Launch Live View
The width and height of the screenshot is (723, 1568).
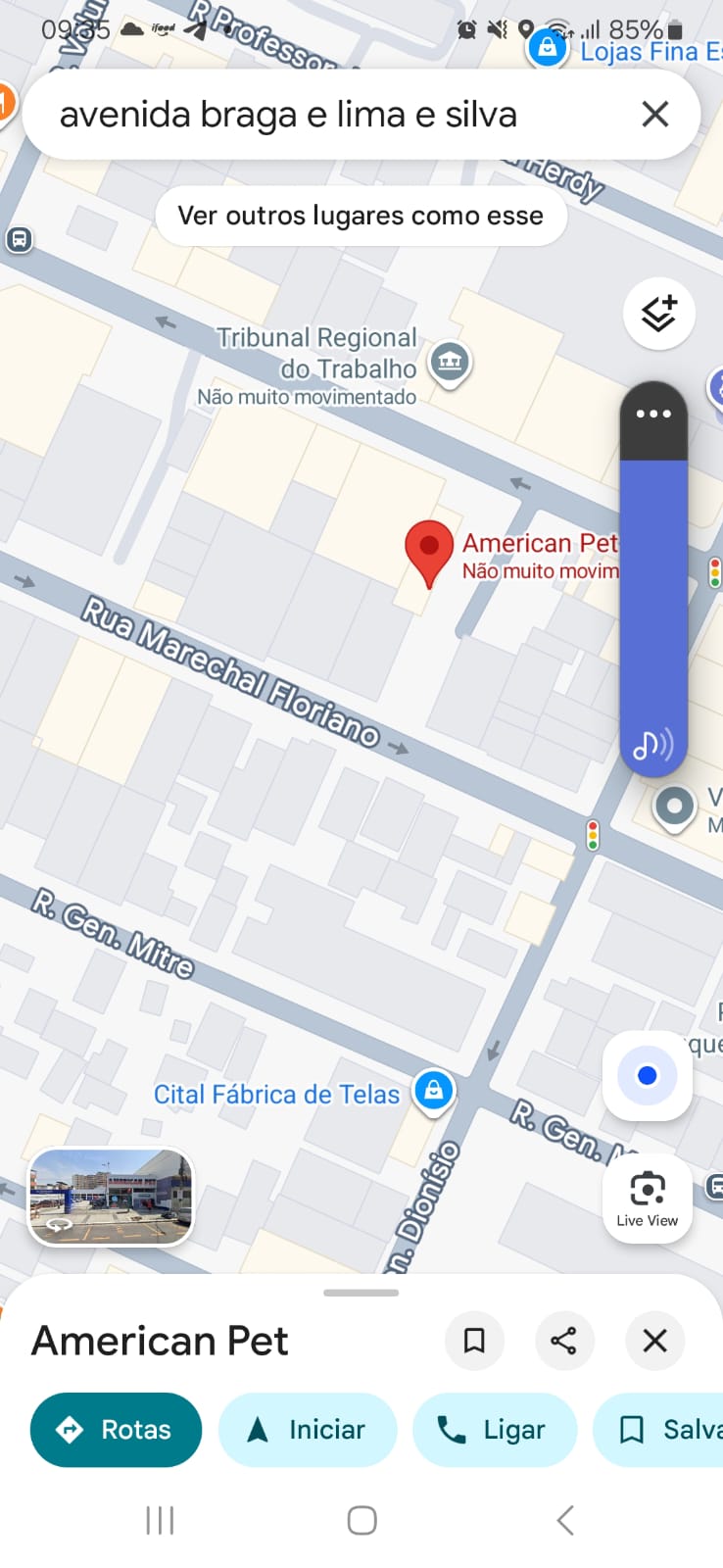point(647,1200)
